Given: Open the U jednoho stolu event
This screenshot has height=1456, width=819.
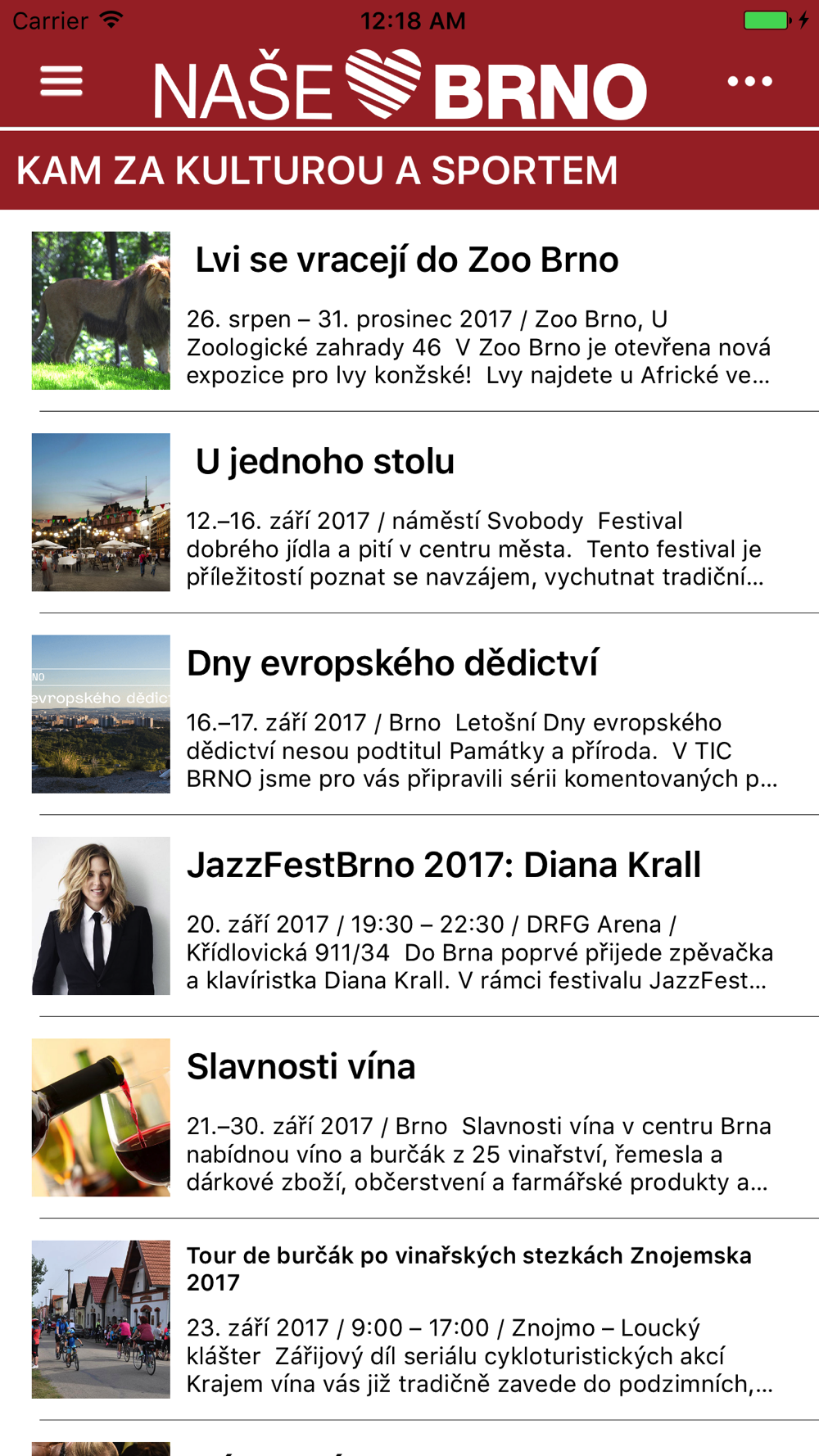Looking at the screenshot, I should coord(409,512).
